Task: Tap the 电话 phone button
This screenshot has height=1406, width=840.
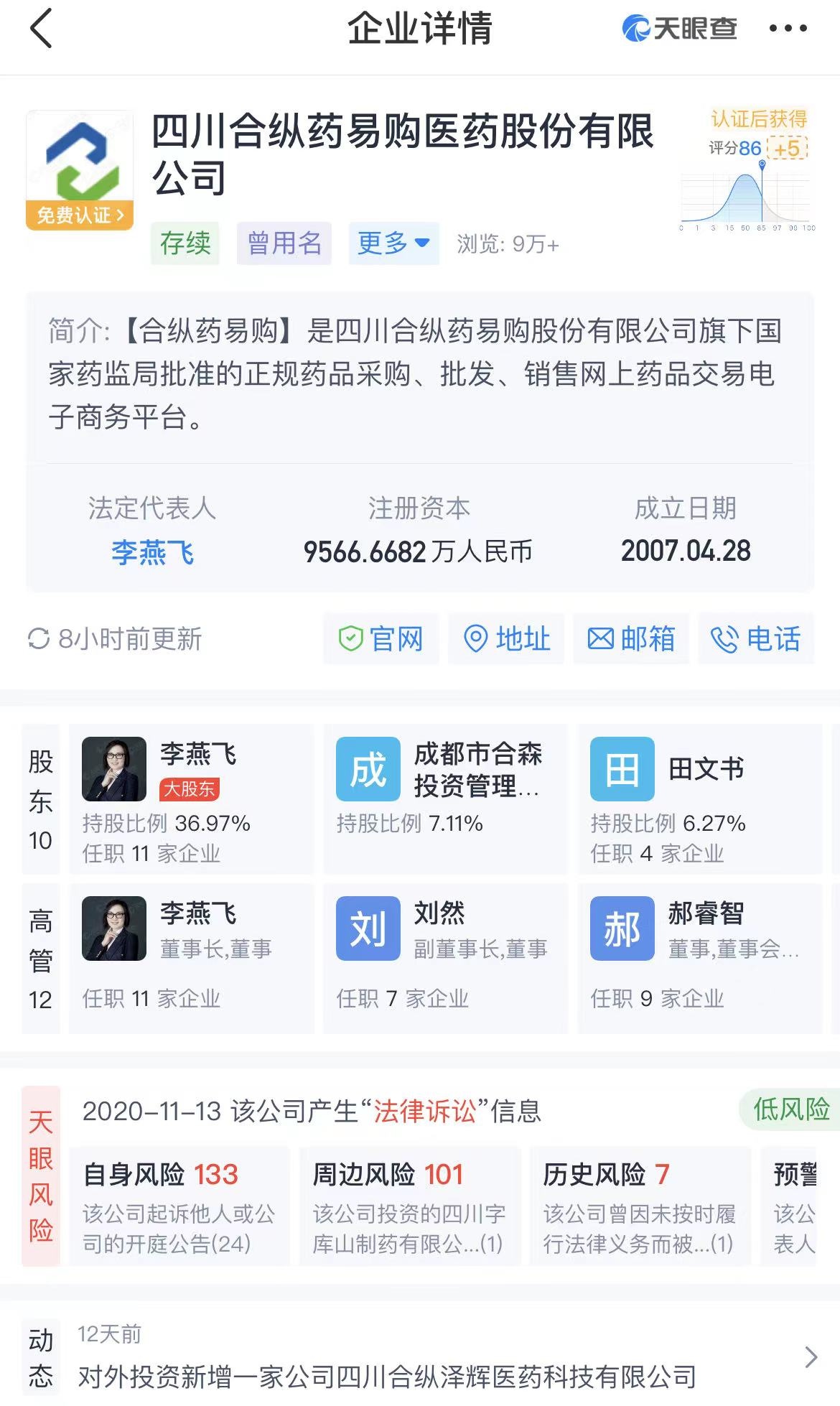Action: pos(755,638)
